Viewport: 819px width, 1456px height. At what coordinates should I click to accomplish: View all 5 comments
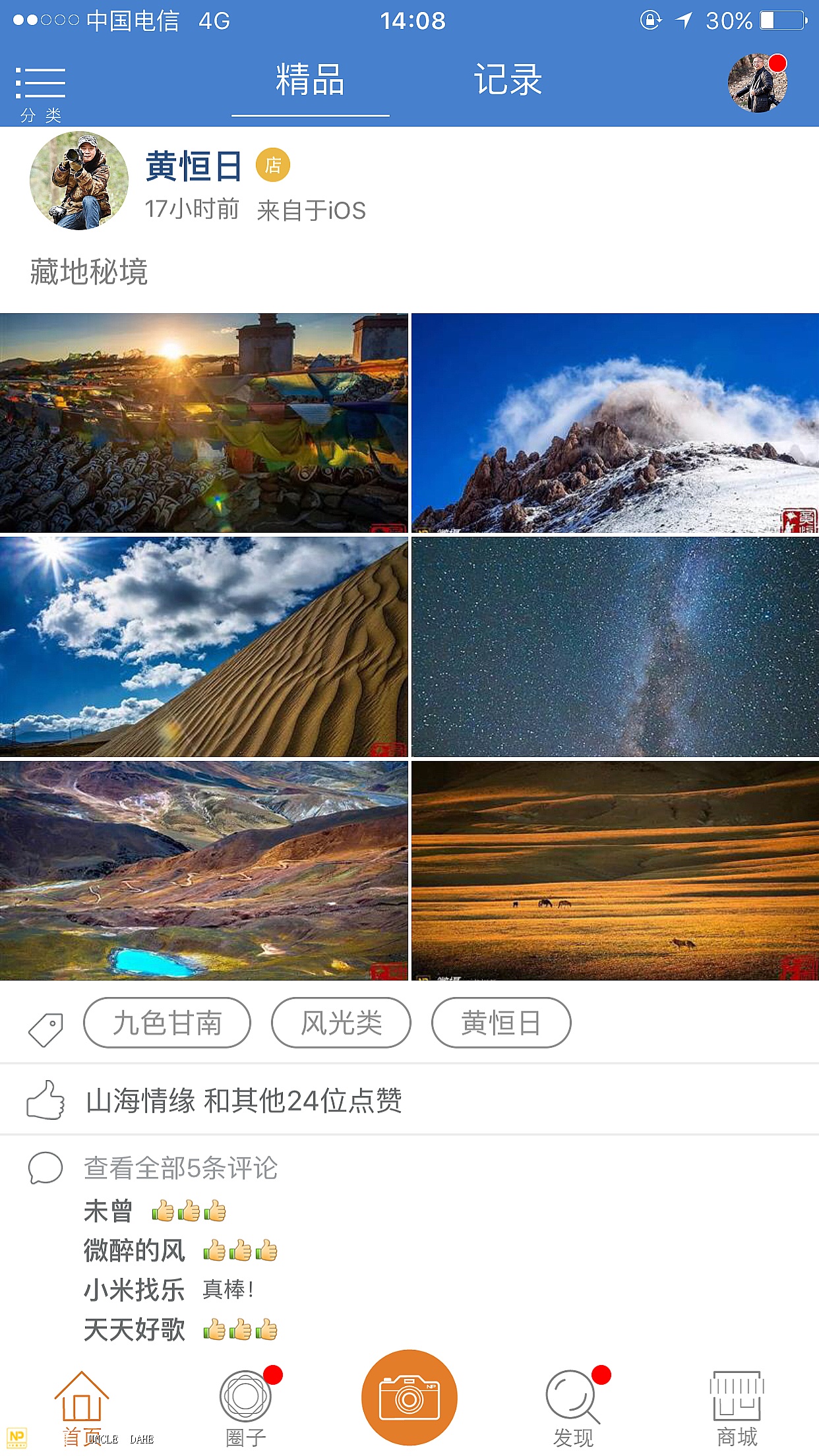181,1168
